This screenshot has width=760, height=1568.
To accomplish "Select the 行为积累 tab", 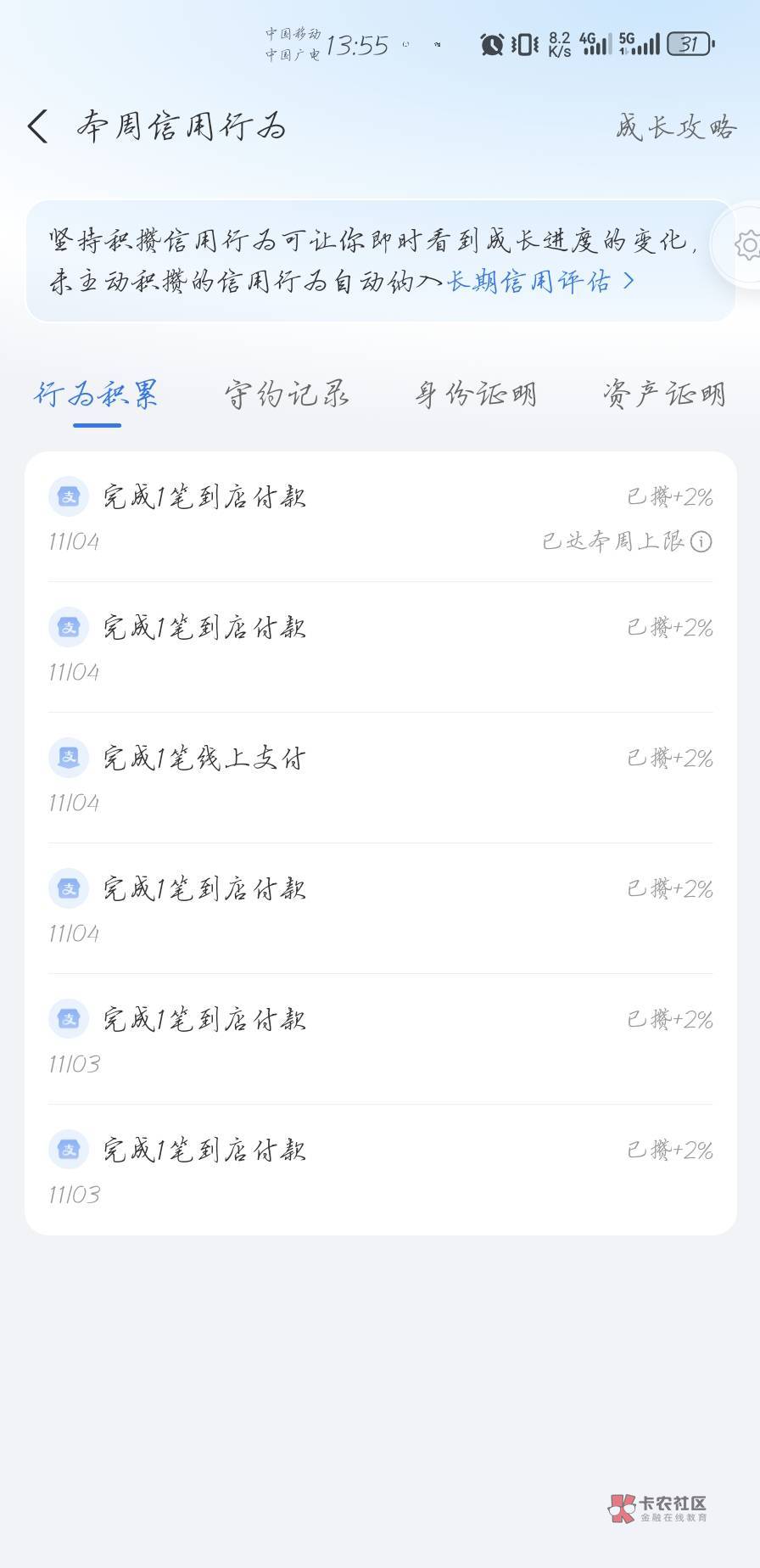I will pyautogui.click(x=96, y=395).
